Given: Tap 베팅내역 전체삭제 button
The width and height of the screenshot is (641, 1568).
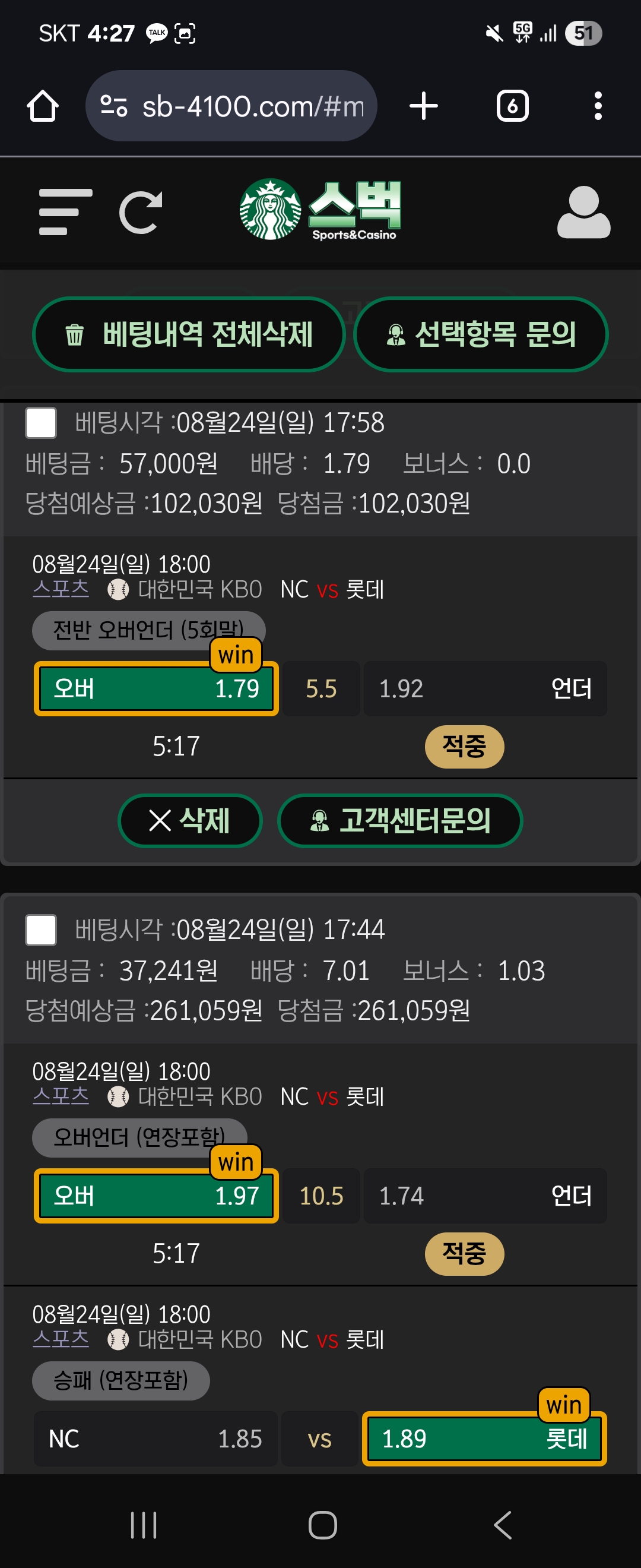Looking at the screenshot, I should point(189,334).
